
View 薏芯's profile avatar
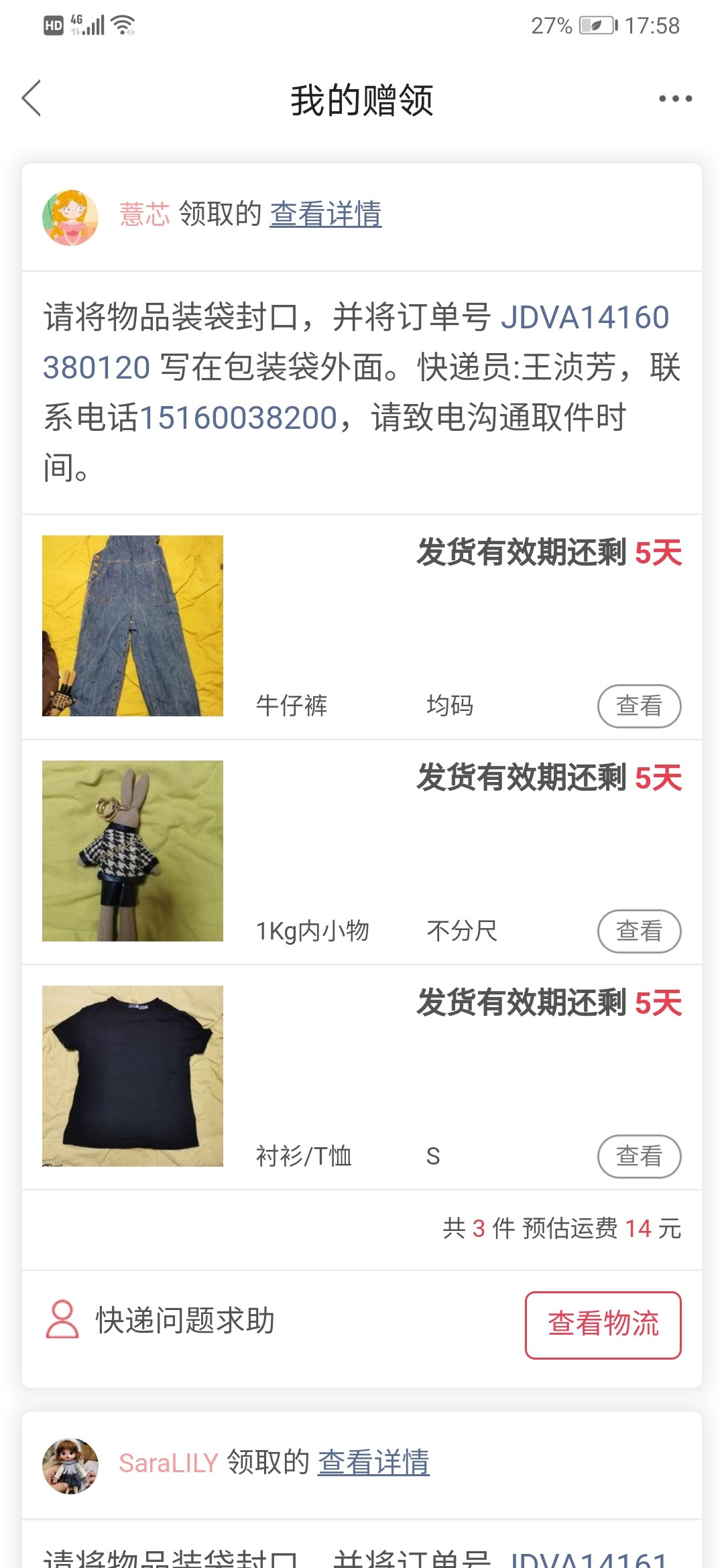pyautogui.click(x=70, y=217)
